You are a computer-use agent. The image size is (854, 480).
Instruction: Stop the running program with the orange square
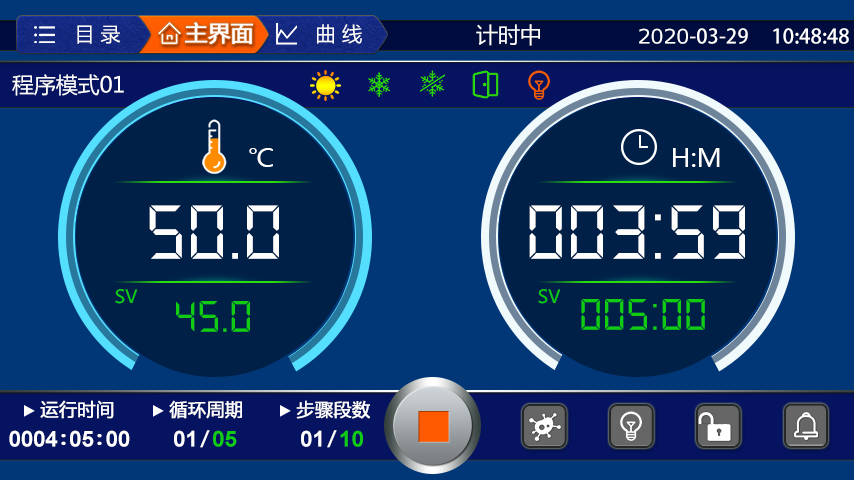(433, 426)
